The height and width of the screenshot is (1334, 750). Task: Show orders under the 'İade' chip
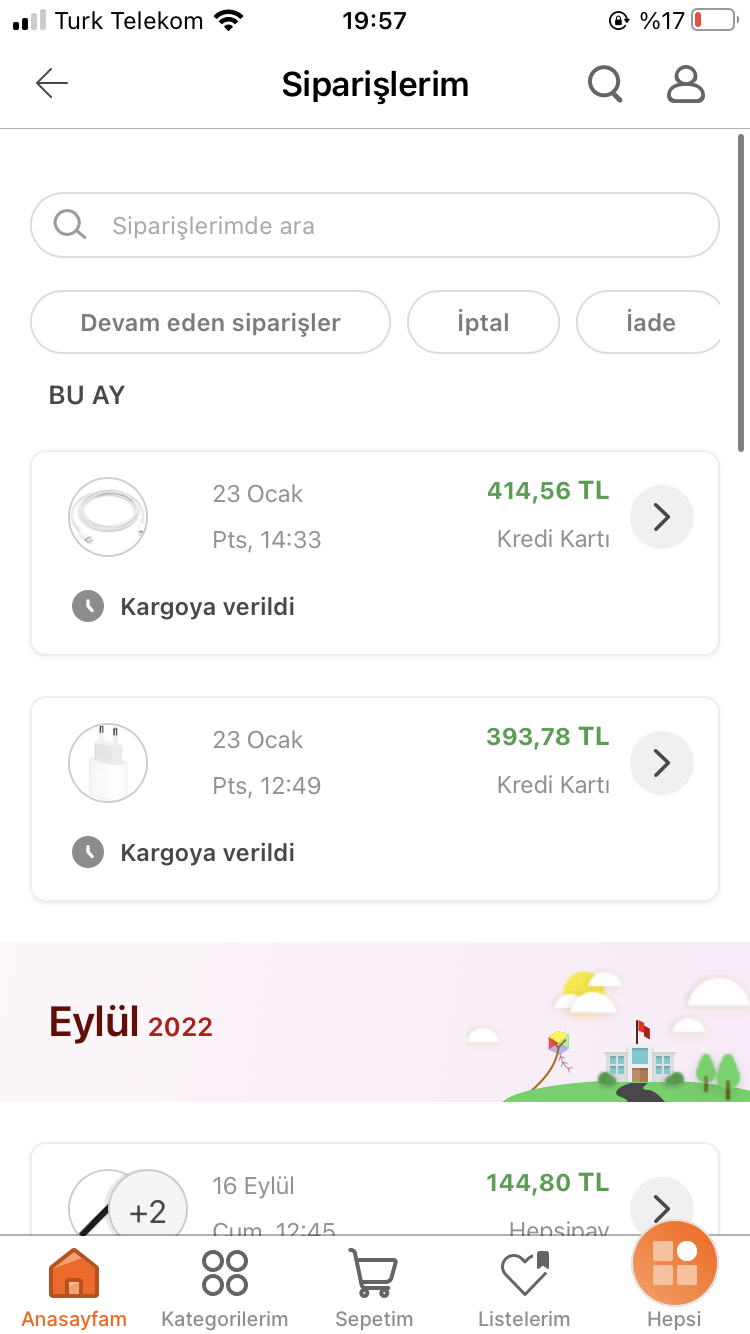click(650, 322)
